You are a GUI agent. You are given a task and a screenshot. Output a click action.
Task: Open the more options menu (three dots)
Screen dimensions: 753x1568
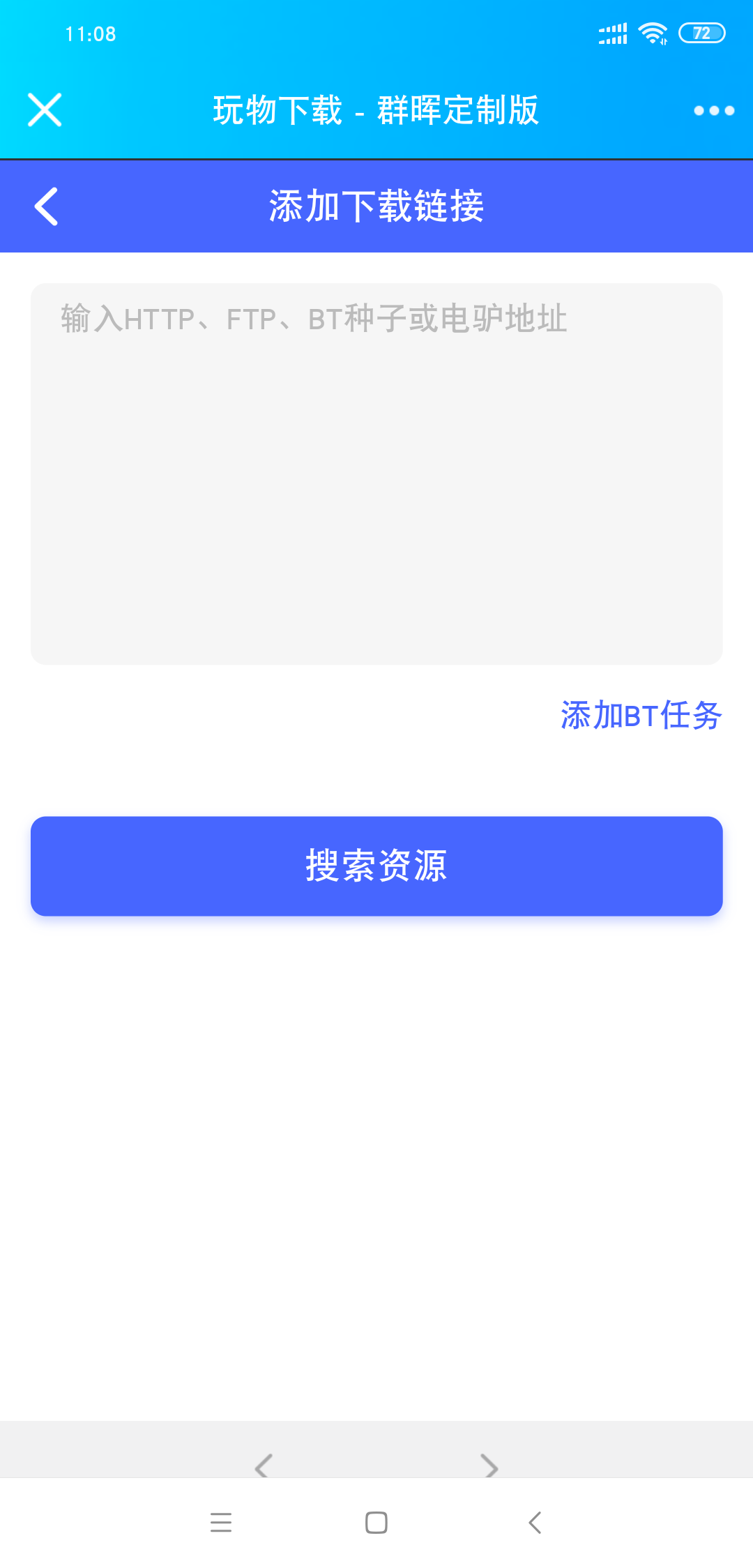tap(714, 110)
